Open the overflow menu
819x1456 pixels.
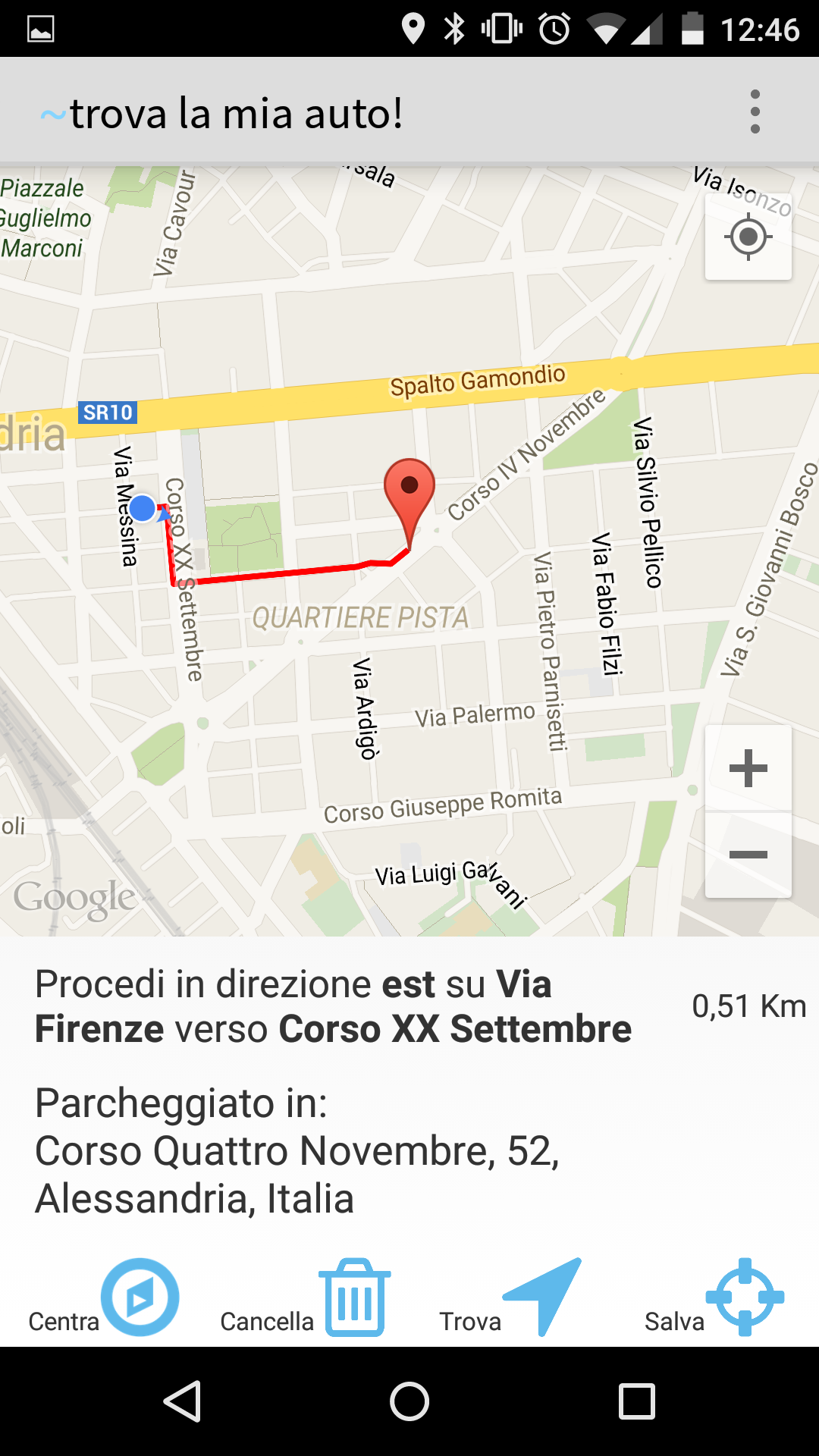[x=755, y=112]
